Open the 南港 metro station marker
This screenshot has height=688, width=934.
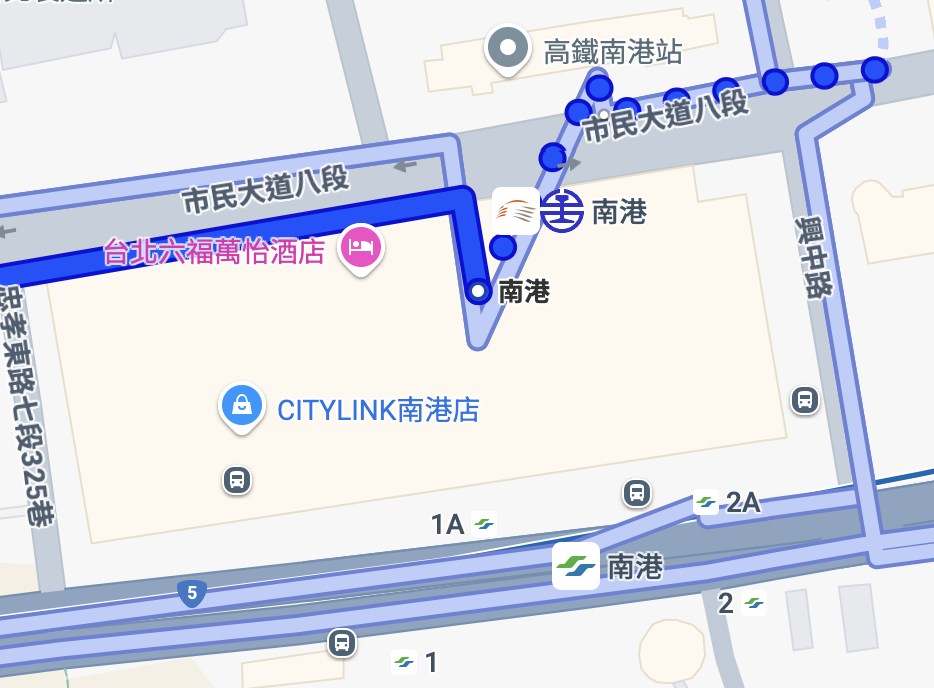(576, 566)
